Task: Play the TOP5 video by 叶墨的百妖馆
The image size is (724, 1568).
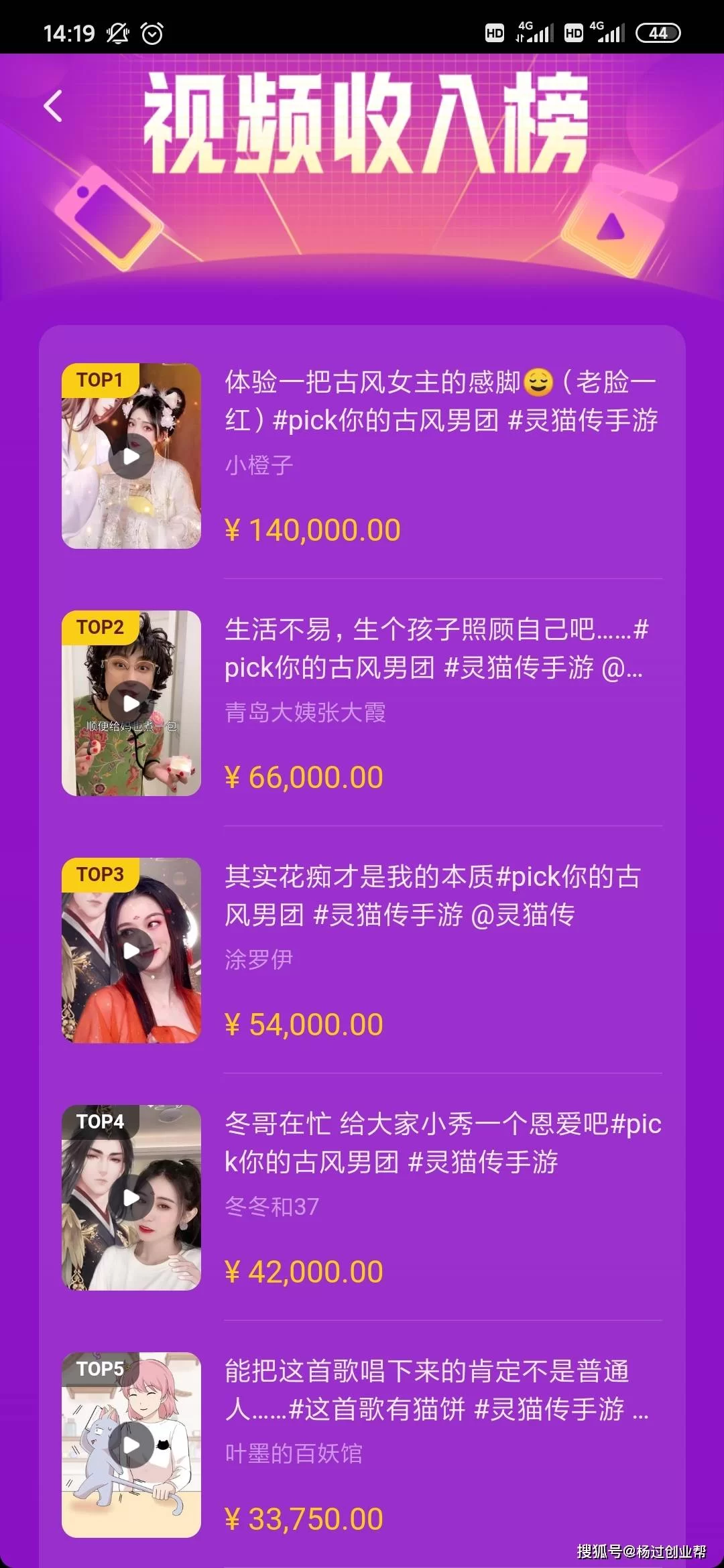Action: click(131, 1445)
